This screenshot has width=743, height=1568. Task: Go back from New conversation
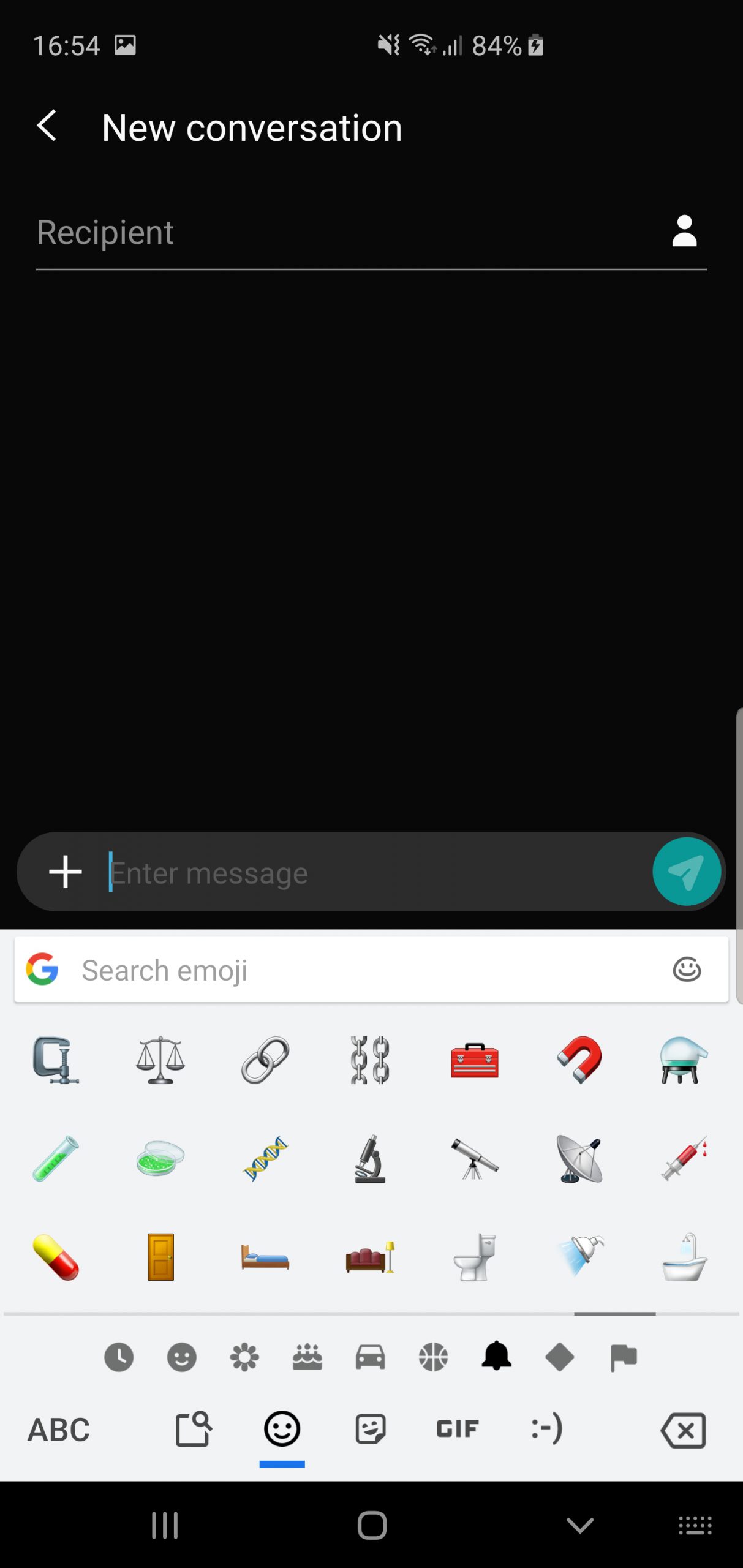tap(47, 127)
